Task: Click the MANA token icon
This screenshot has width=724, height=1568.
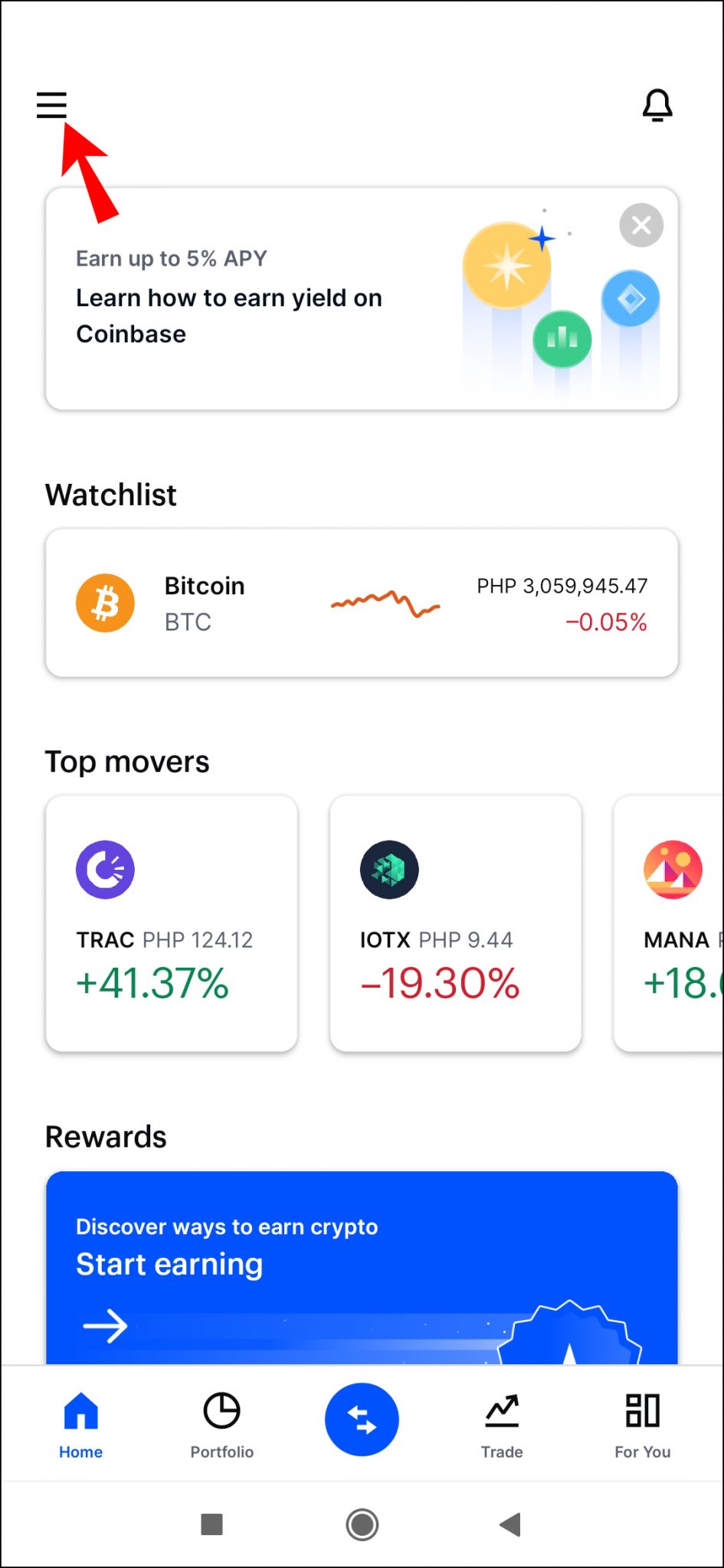Action: click(x=673, y=869)
